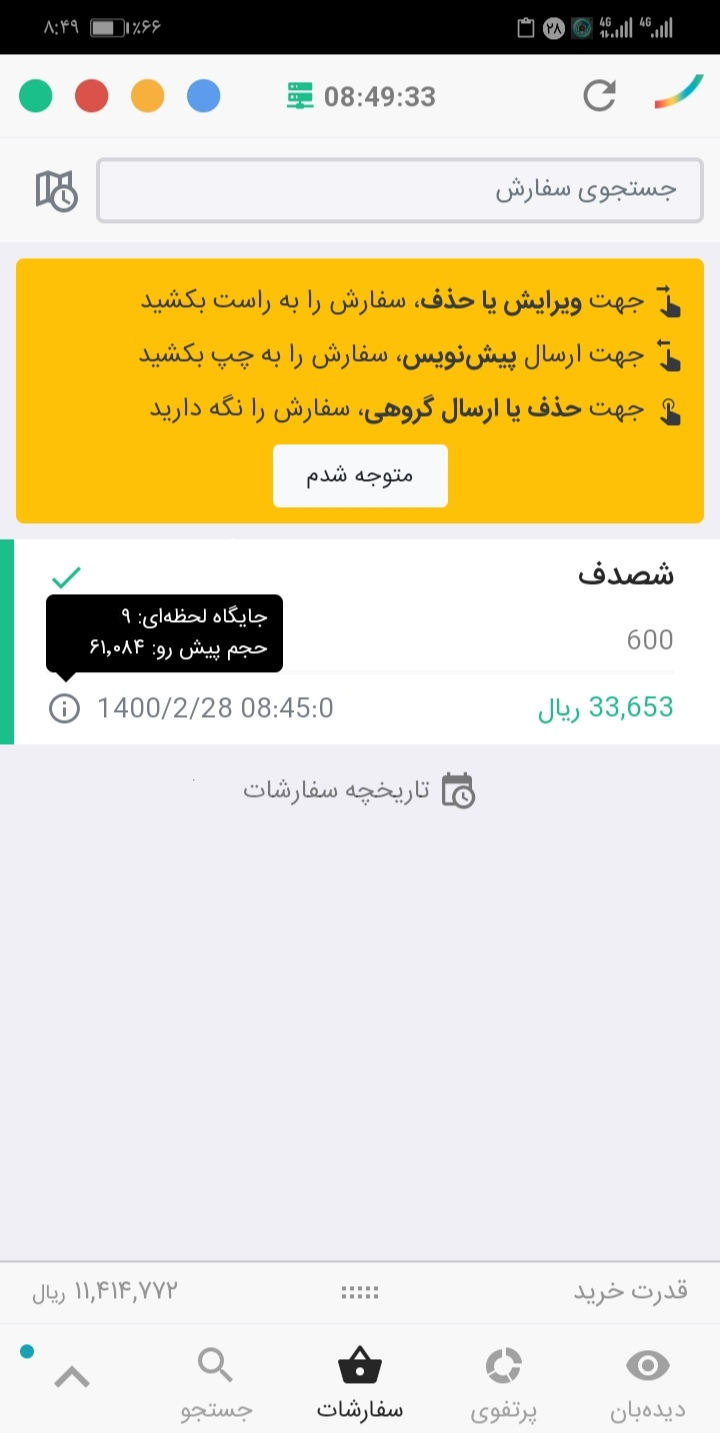Open تاریخچه سفارشات order history

[360, 790]
